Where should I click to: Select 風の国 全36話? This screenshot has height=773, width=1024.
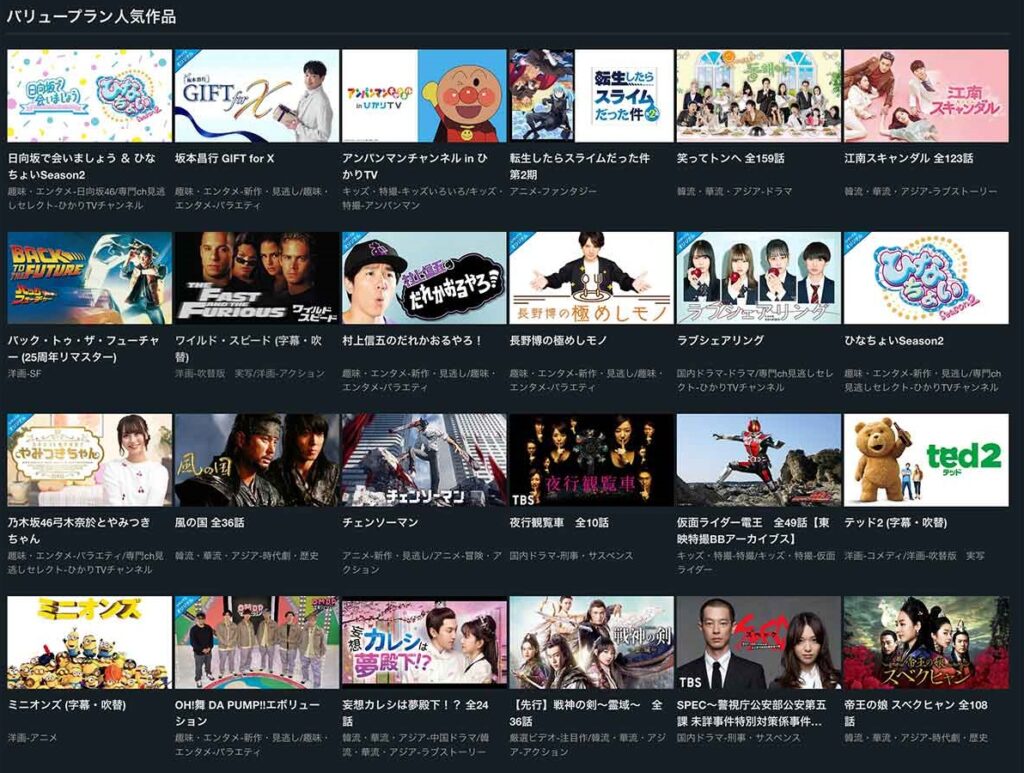[256, 460]
